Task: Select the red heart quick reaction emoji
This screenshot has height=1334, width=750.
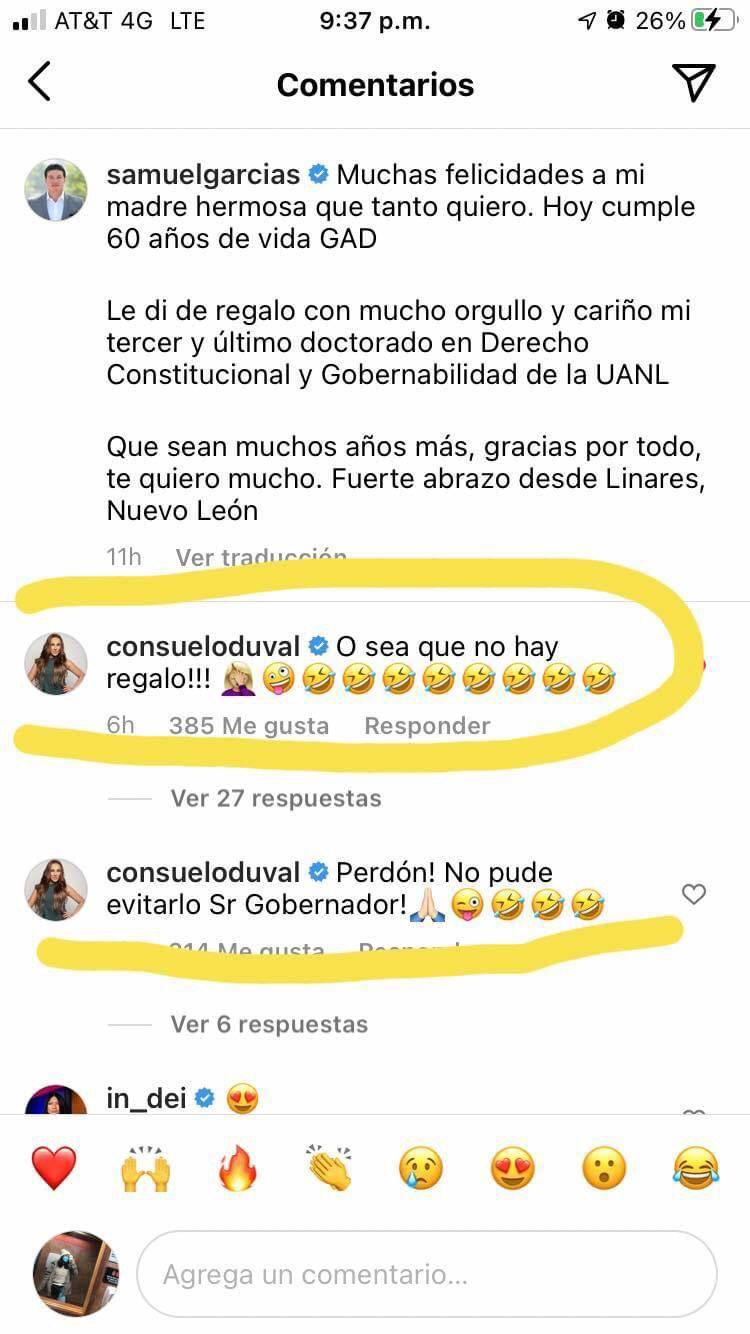Action: tap(55, 1166)
